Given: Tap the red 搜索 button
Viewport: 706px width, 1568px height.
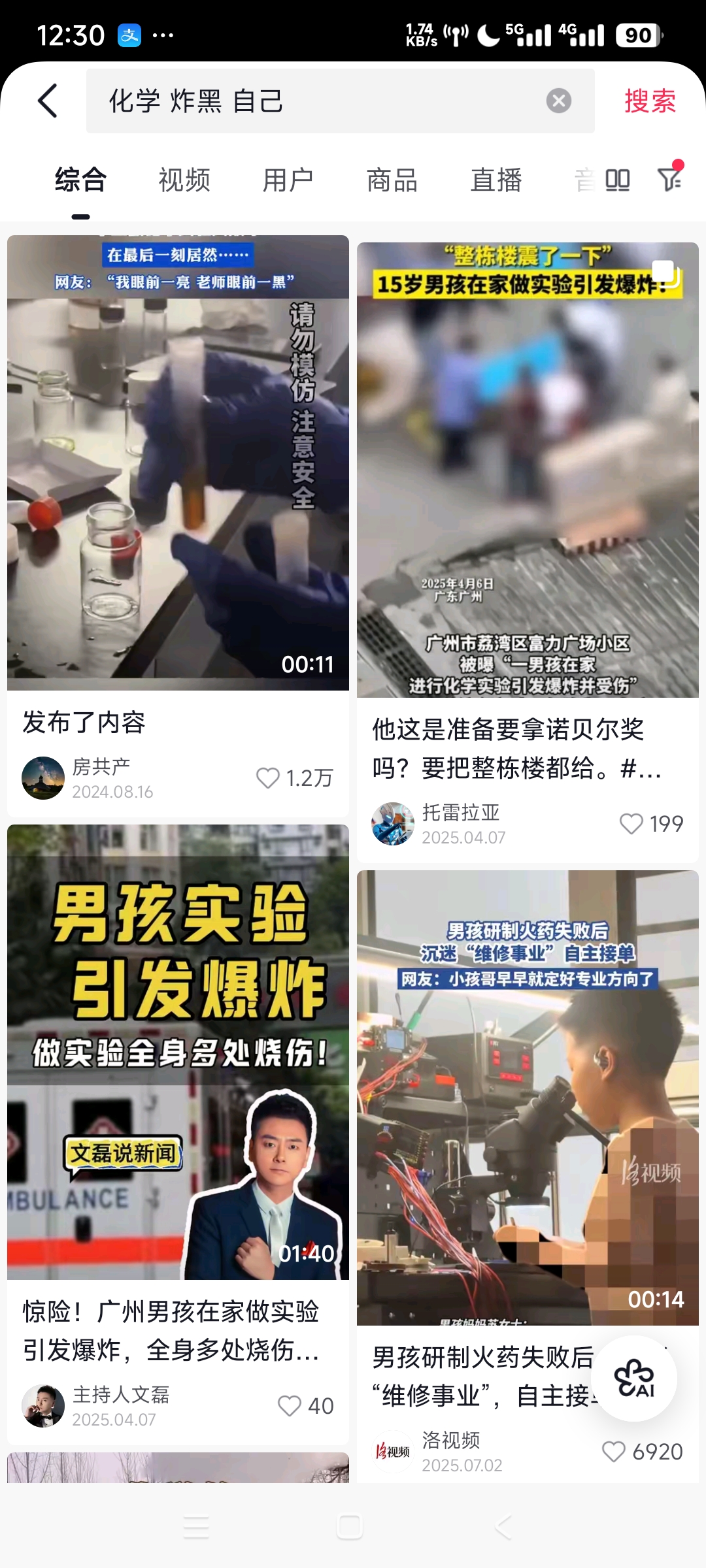Looking at the screenshot, I should coord(649,101).
